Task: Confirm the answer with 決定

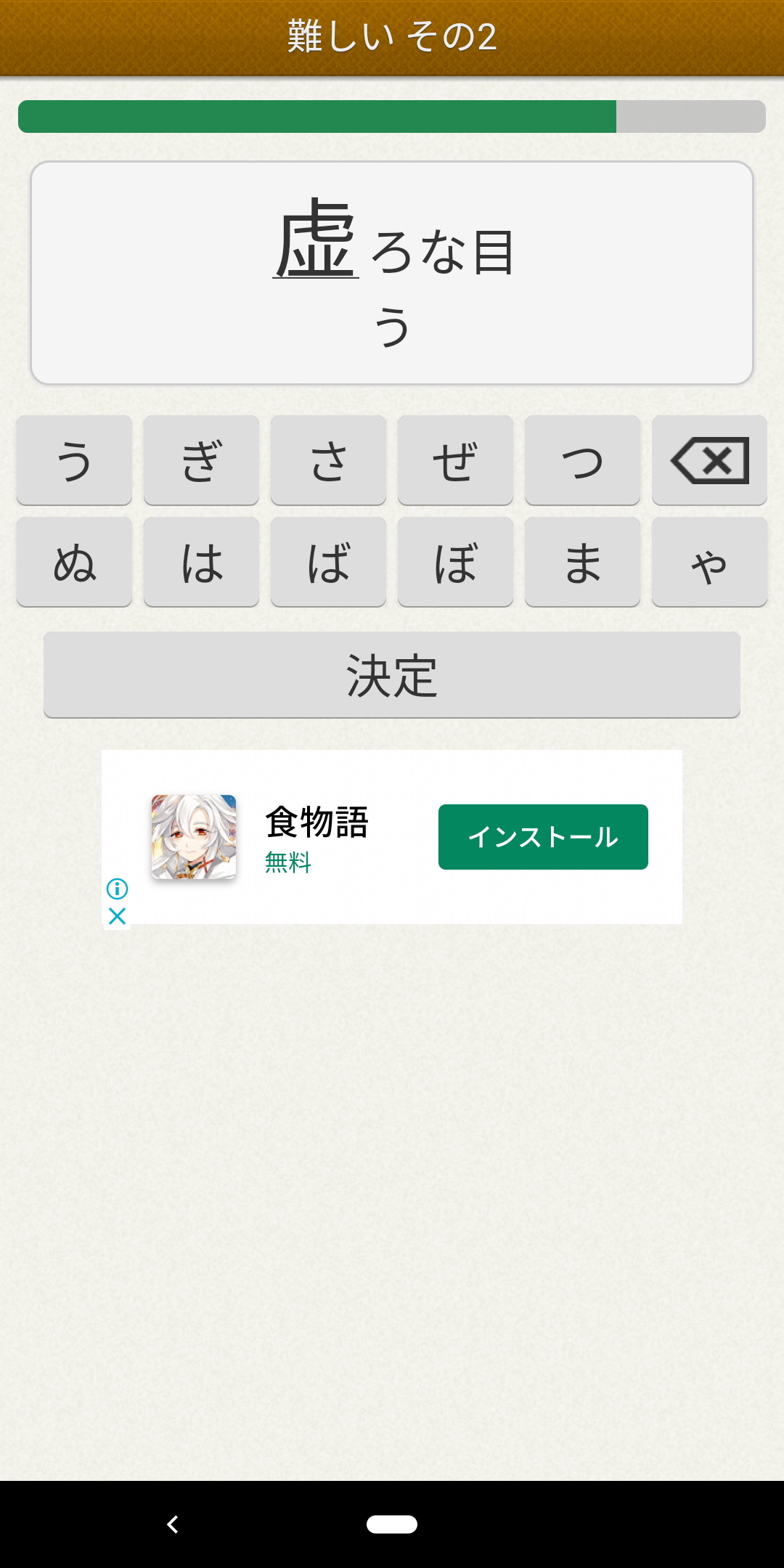Action: (x=392, y=675)
